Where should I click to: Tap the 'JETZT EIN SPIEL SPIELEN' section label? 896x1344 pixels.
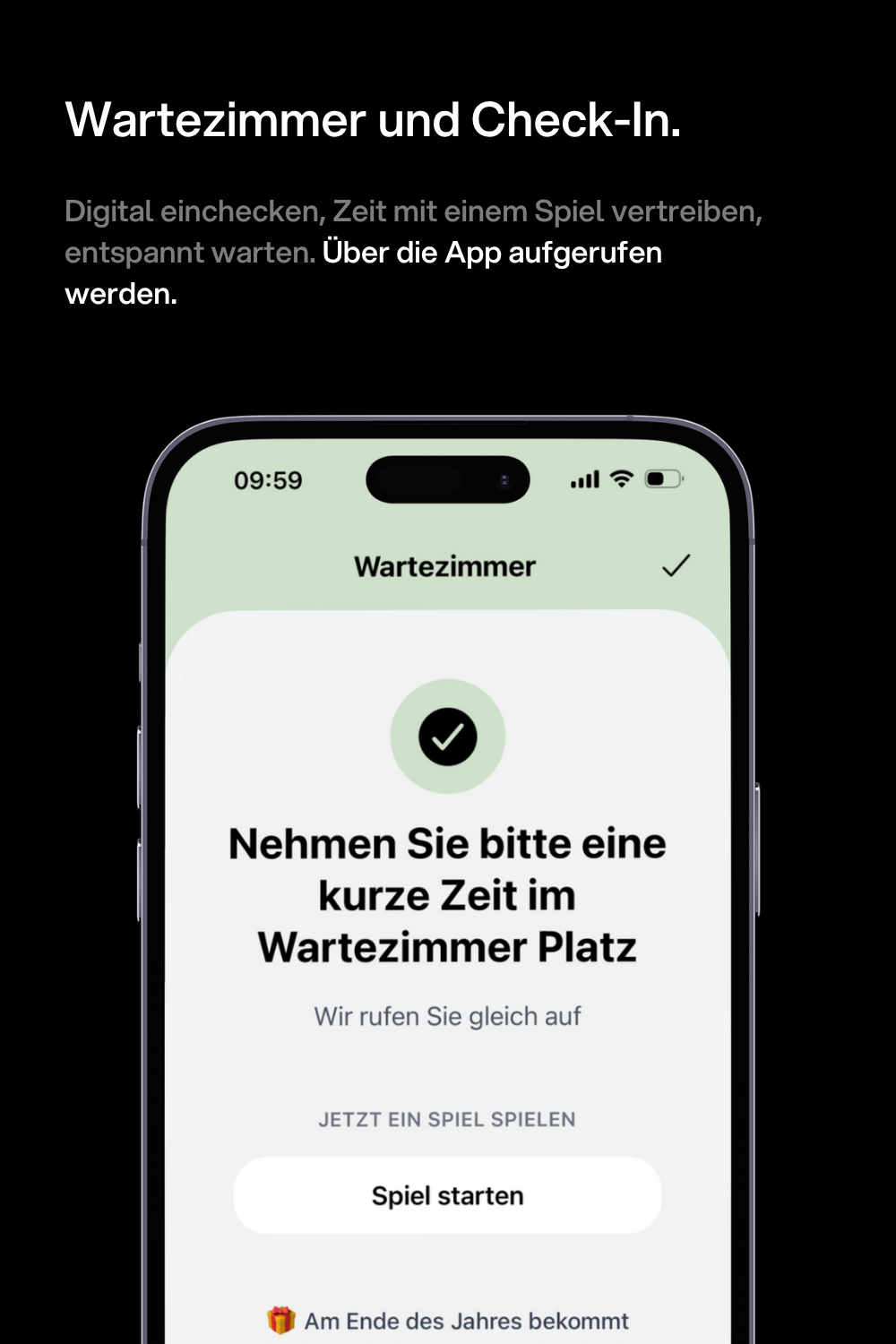click(447, 1119)
